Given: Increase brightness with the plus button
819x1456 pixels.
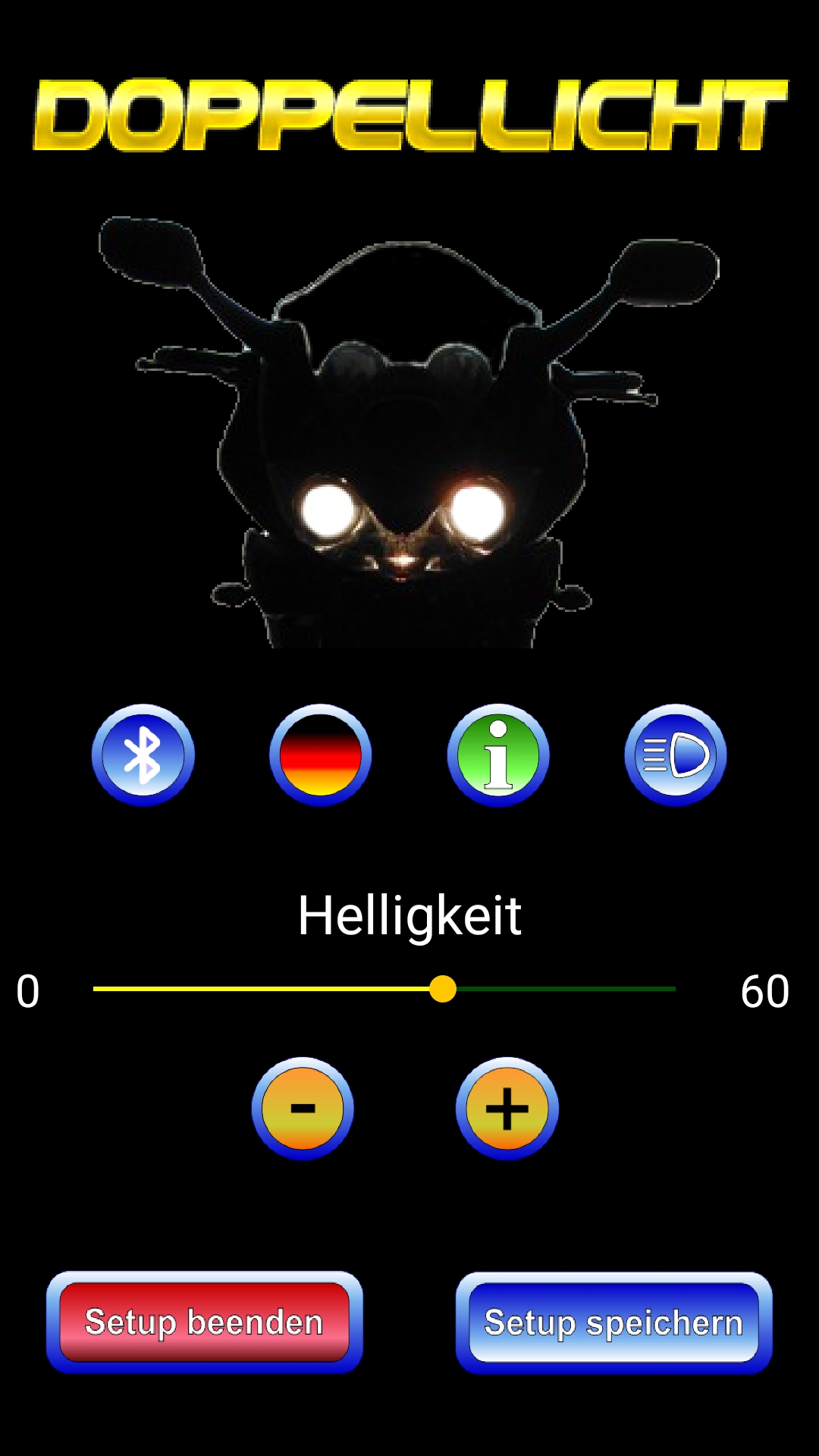Looking at the screenshot, I should point(507,1109).
